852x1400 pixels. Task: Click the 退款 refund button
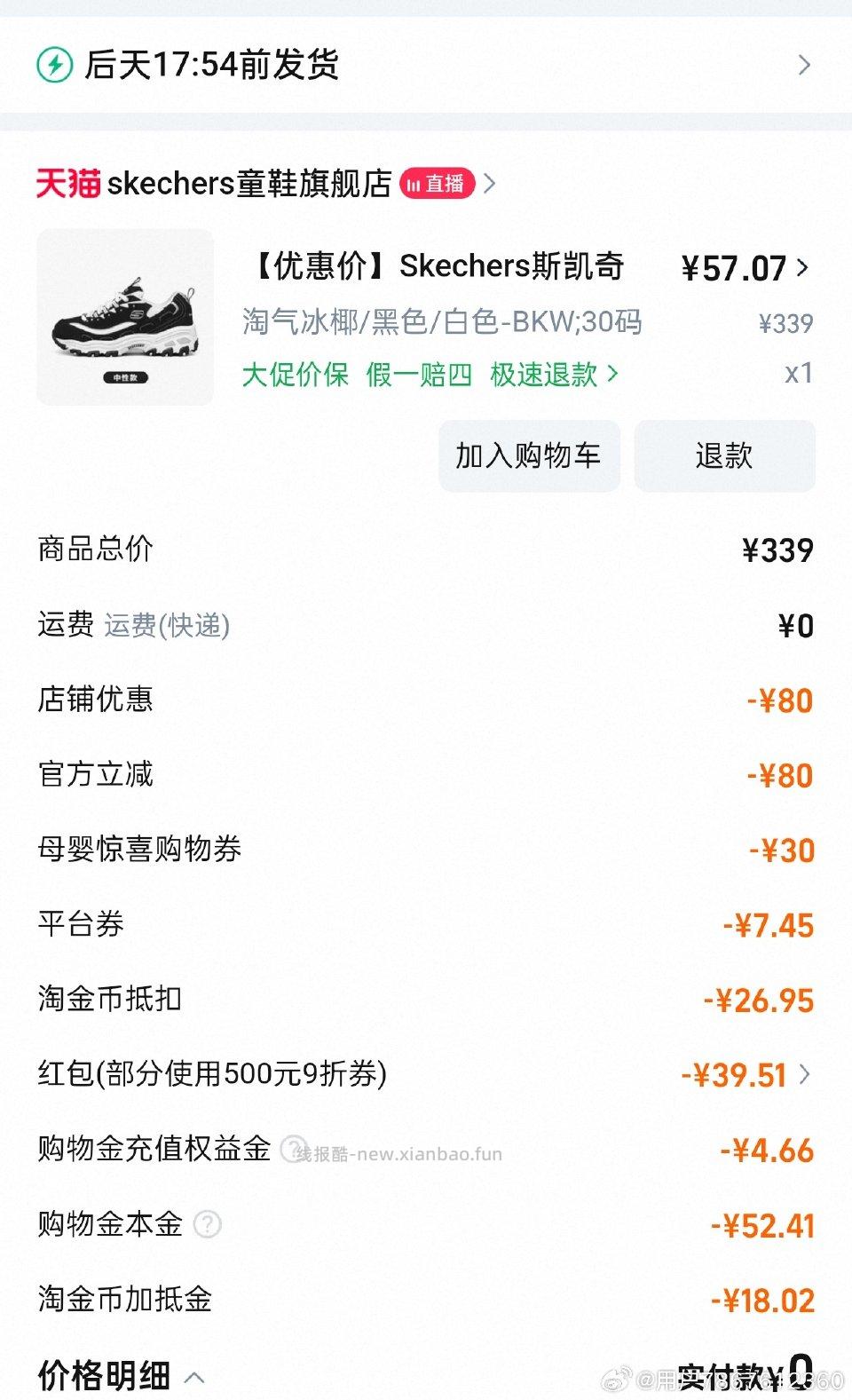coord(724,455)
